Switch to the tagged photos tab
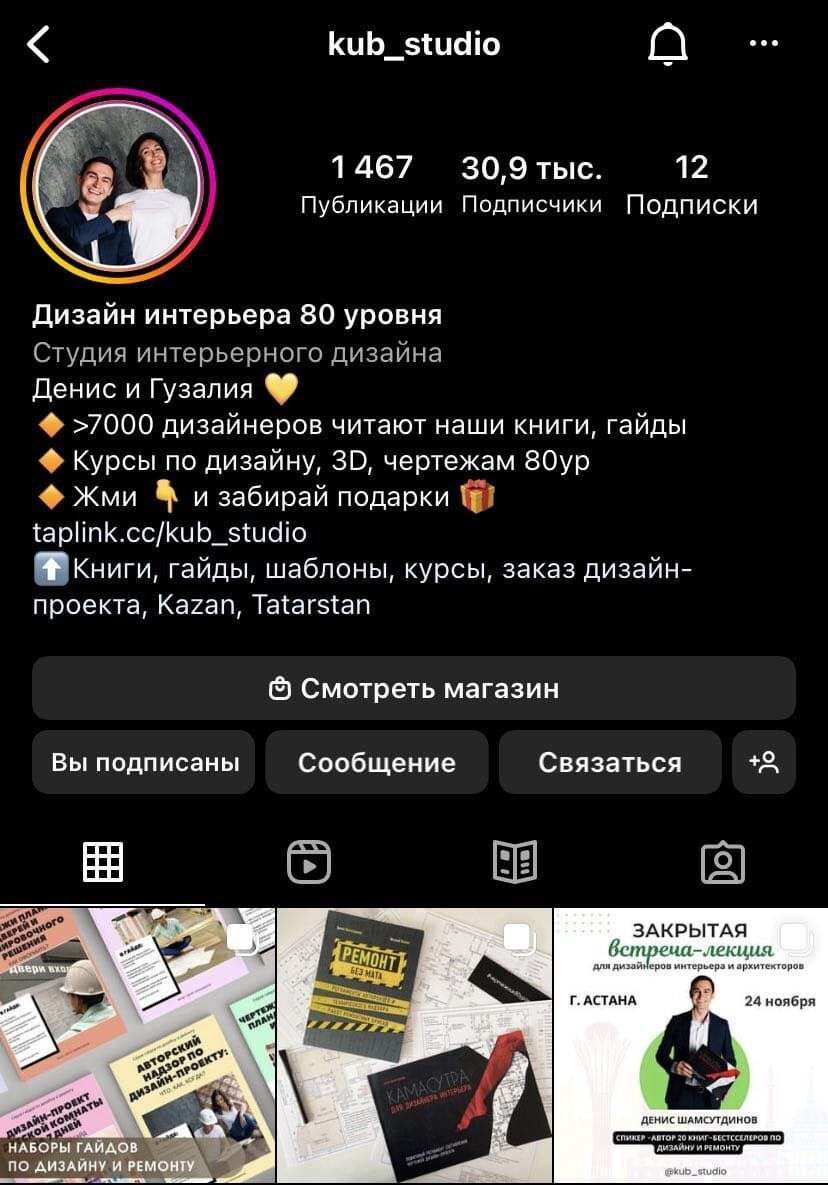The image size is (828, 1185). click(x=722, y=861)
